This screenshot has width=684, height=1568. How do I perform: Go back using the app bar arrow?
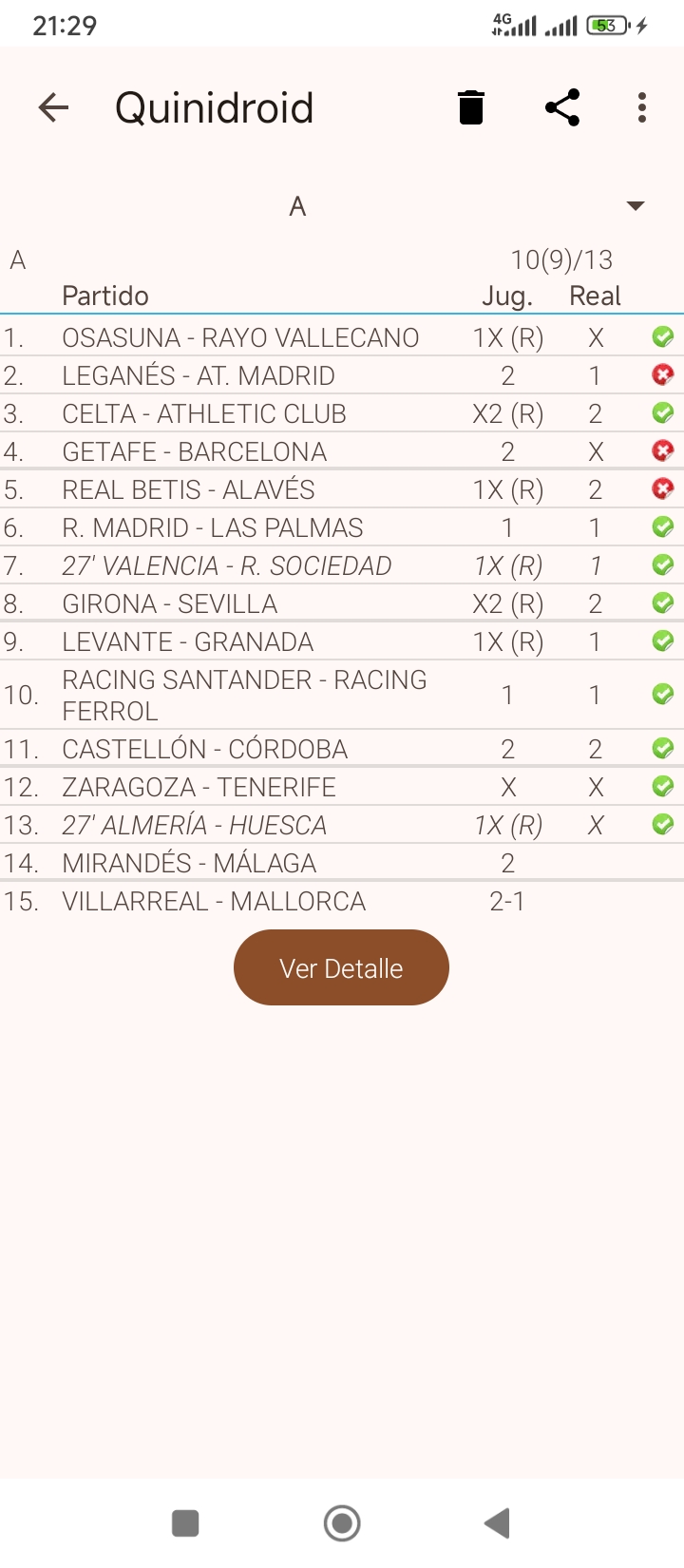(54, 107)
